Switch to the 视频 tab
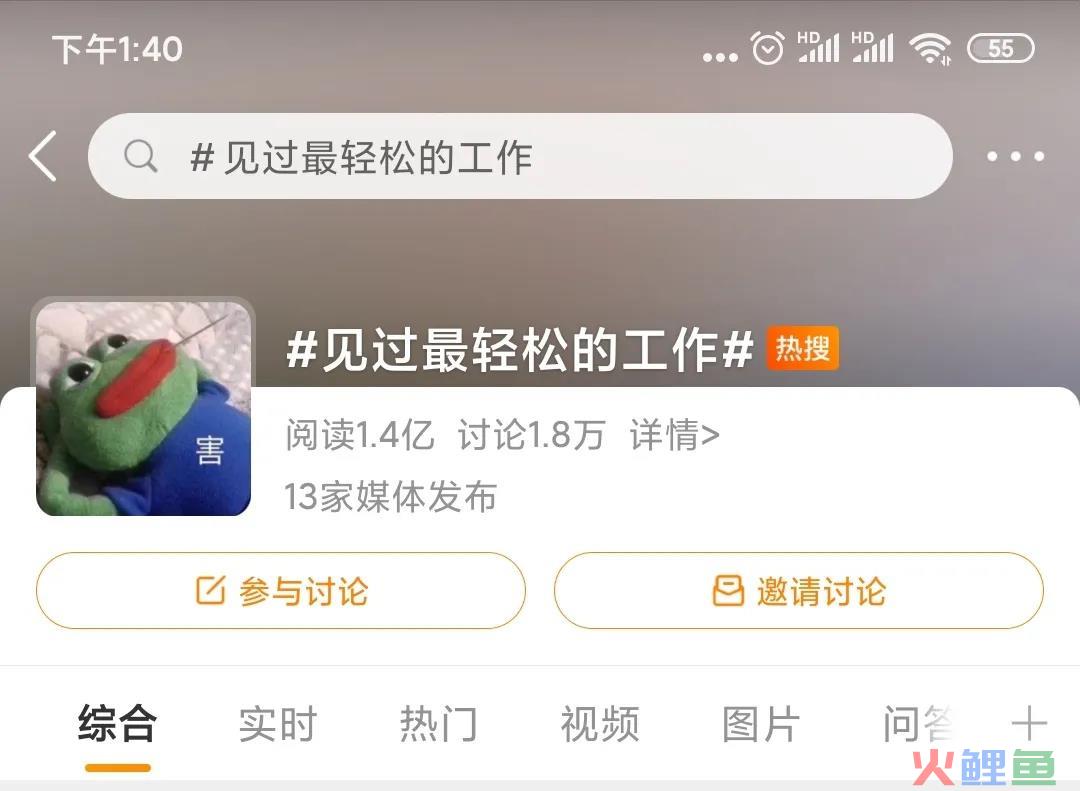Screen dimensions: 1080x791 tap(600, 723)
